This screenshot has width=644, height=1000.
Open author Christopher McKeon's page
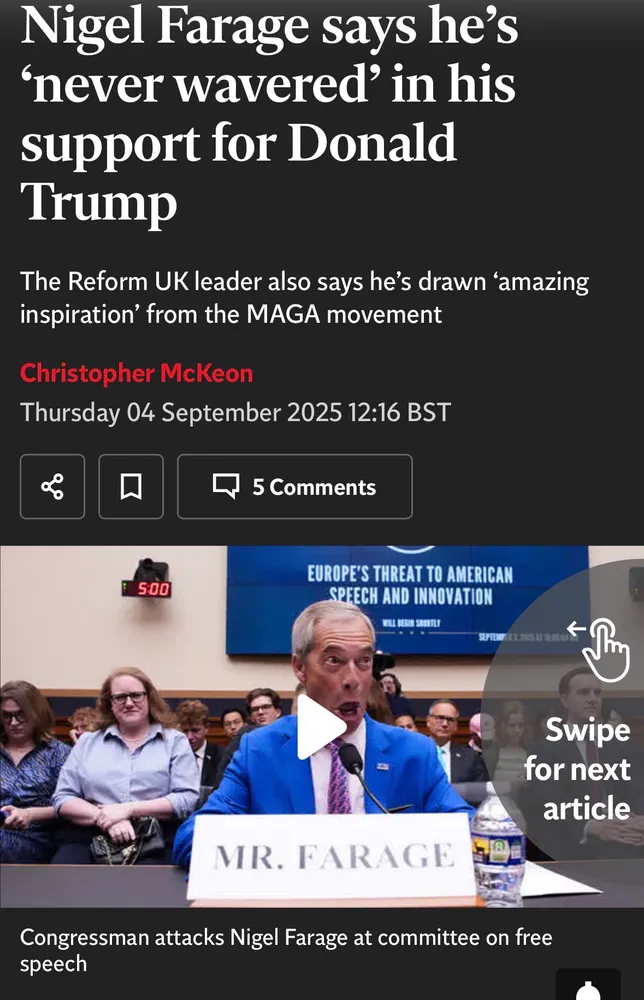137,374
